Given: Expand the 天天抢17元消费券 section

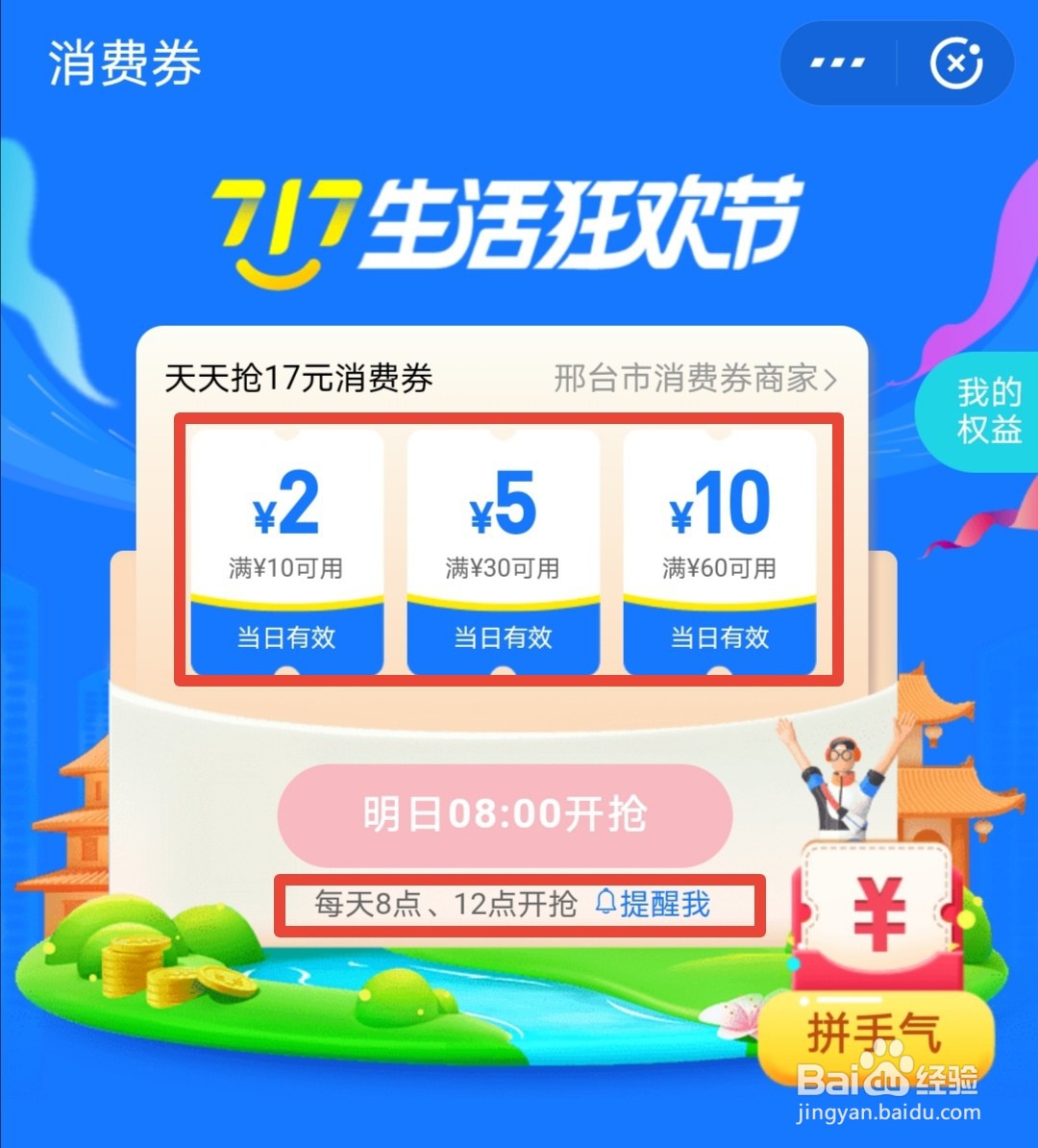Looking at the screenshot, I should coord(298,379).
